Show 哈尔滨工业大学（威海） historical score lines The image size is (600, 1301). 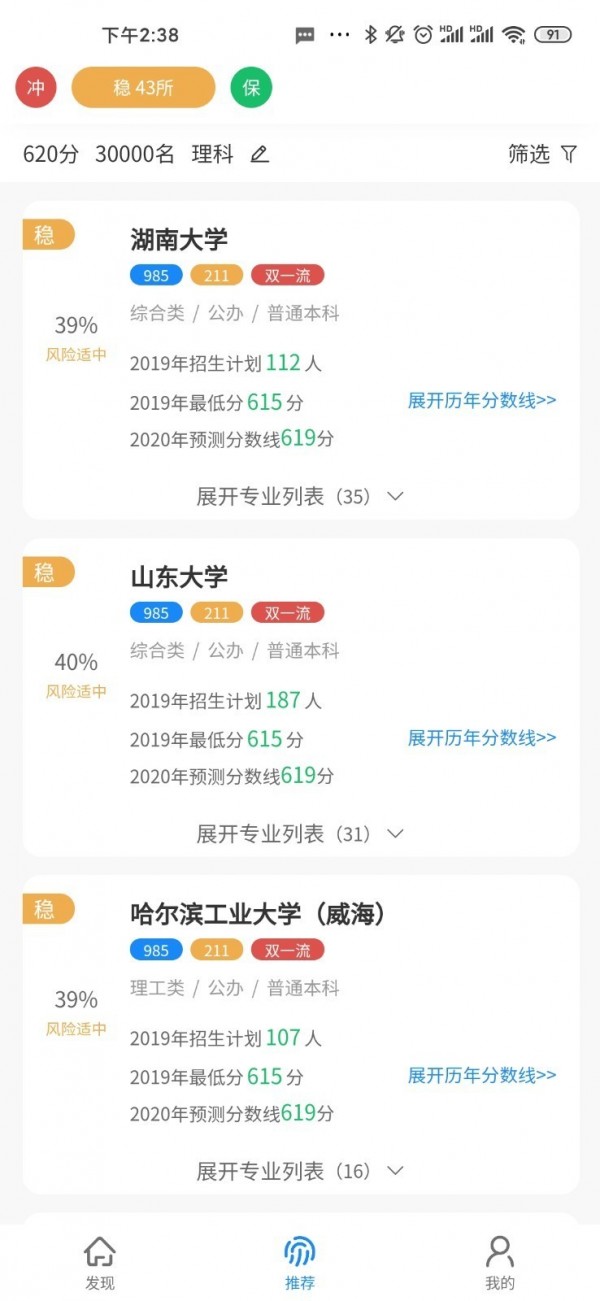[482, 1075]
